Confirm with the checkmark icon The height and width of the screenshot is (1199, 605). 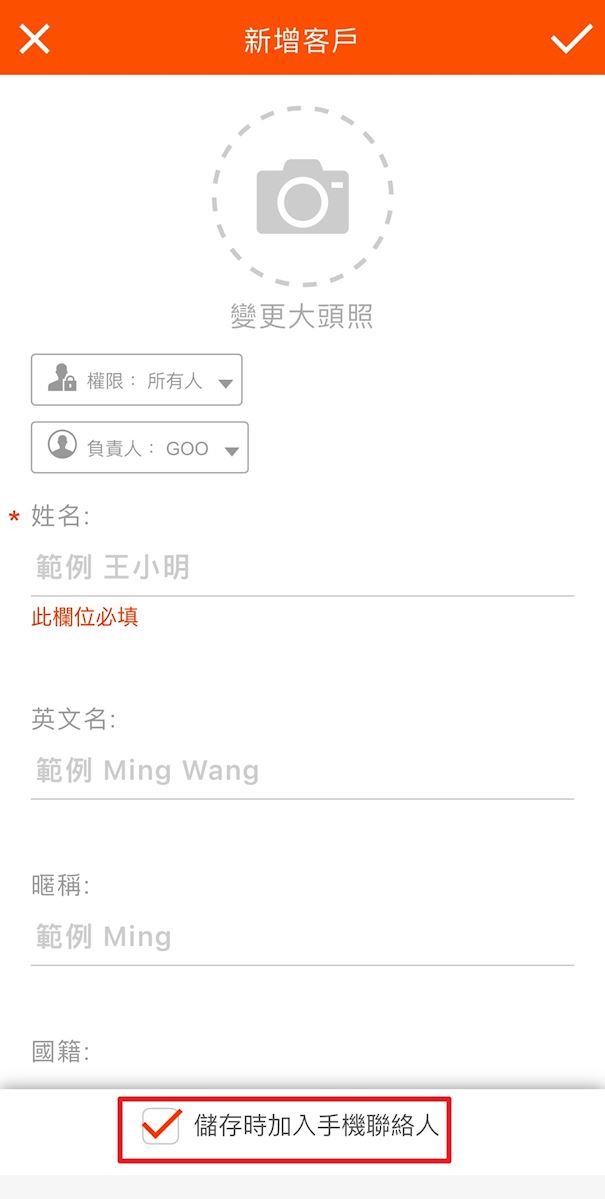[571, 39]
